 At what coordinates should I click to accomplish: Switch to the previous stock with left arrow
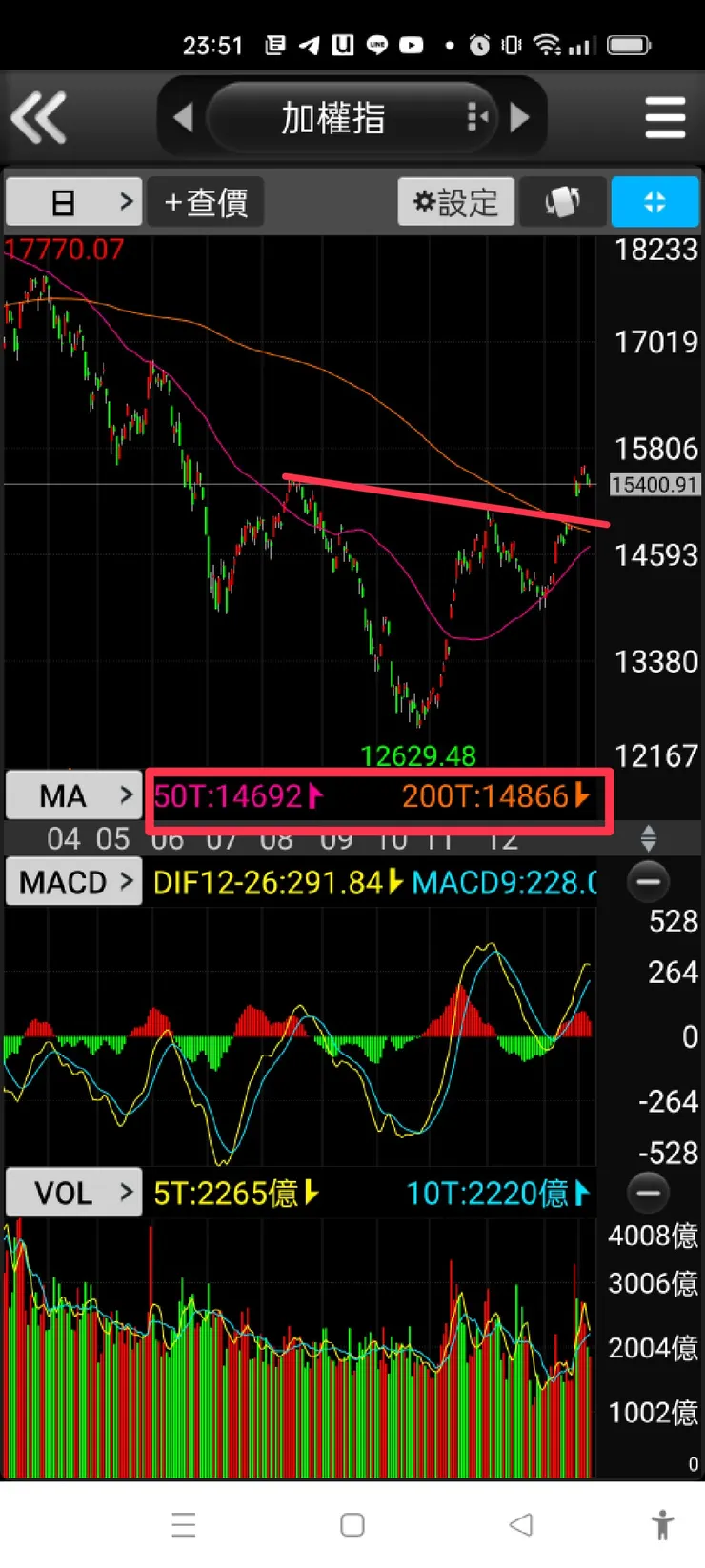pyautogui.click(x=183, y=117)
